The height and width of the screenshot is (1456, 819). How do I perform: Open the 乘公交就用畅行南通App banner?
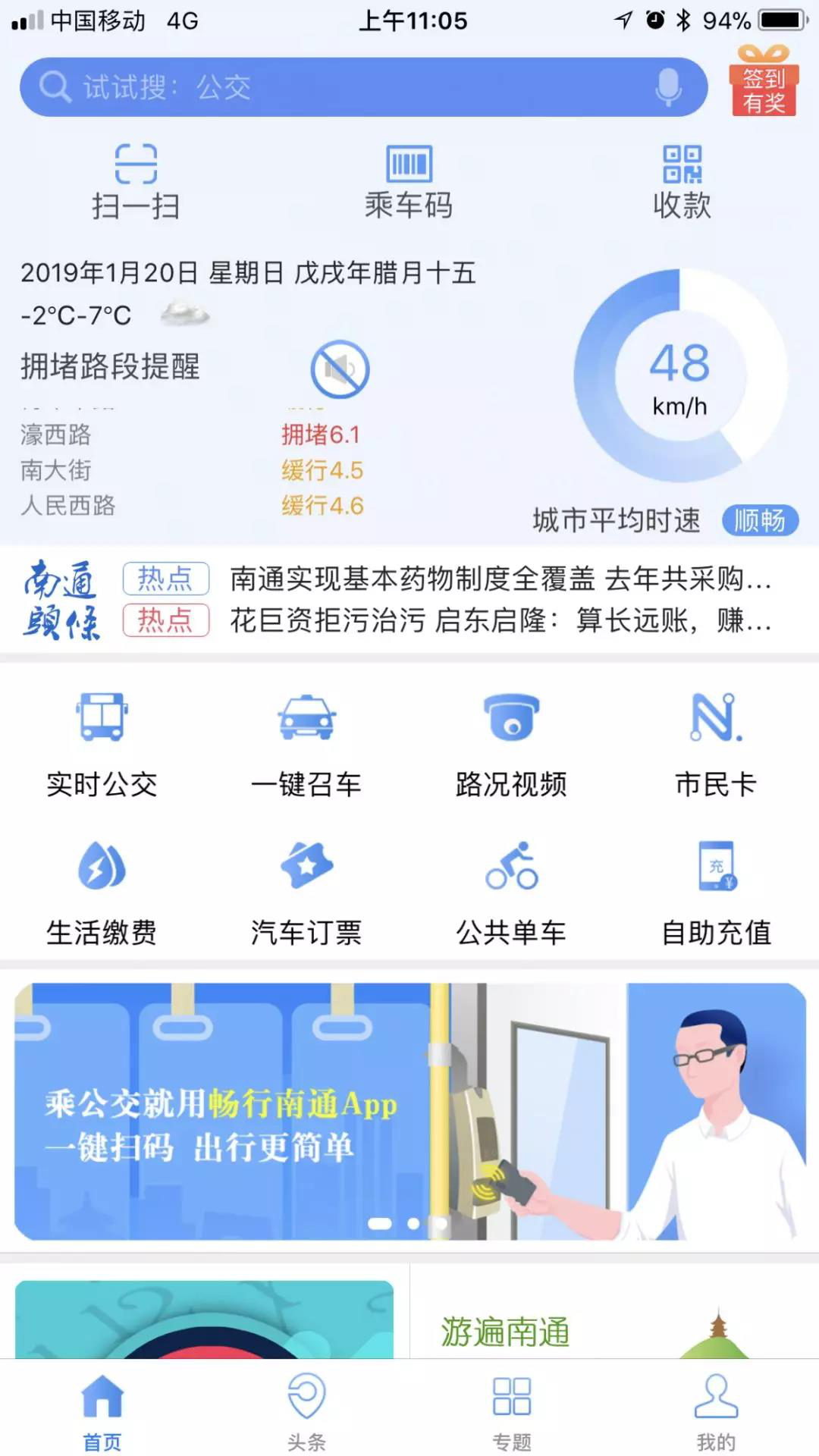pyautogui.click(x=409, y=1111)
